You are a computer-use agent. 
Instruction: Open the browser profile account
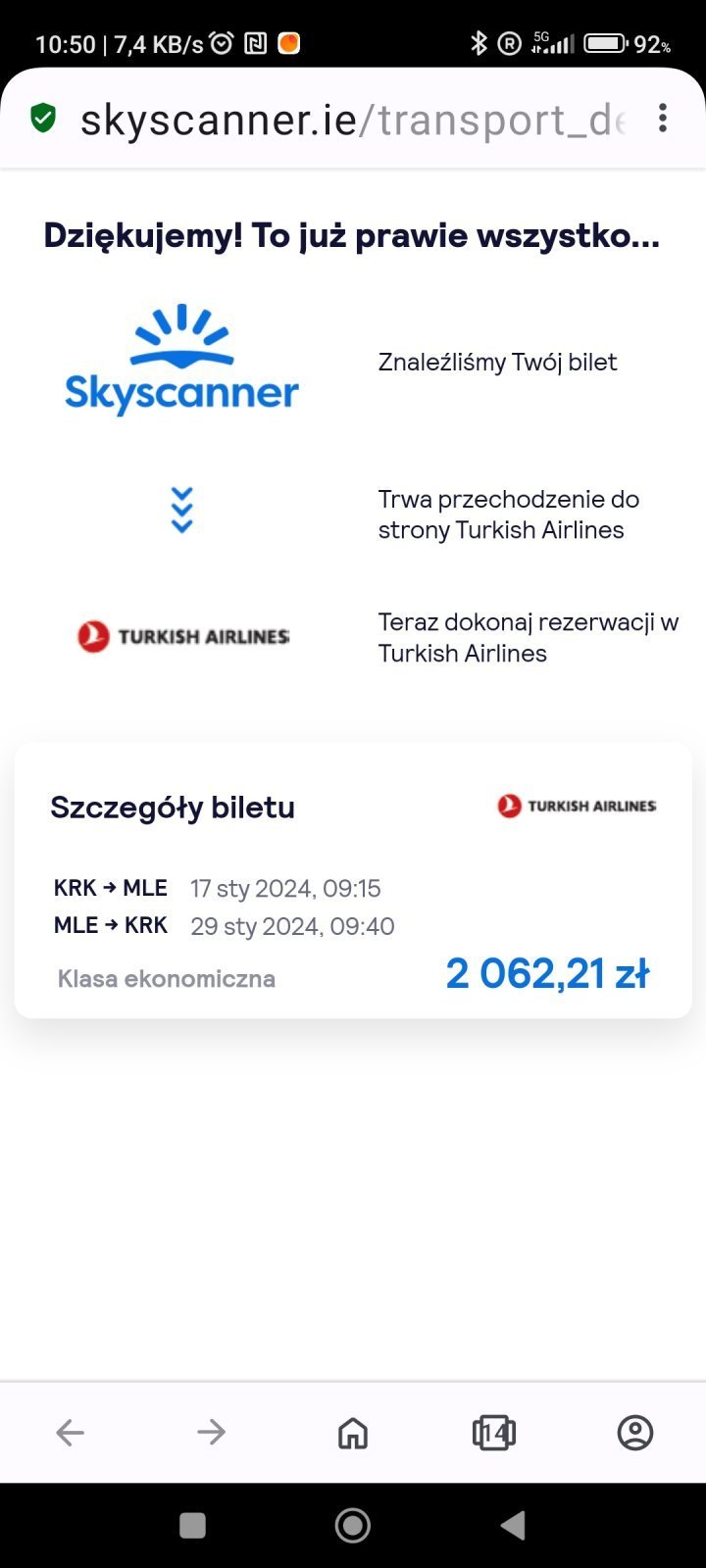coord(635,1433)
